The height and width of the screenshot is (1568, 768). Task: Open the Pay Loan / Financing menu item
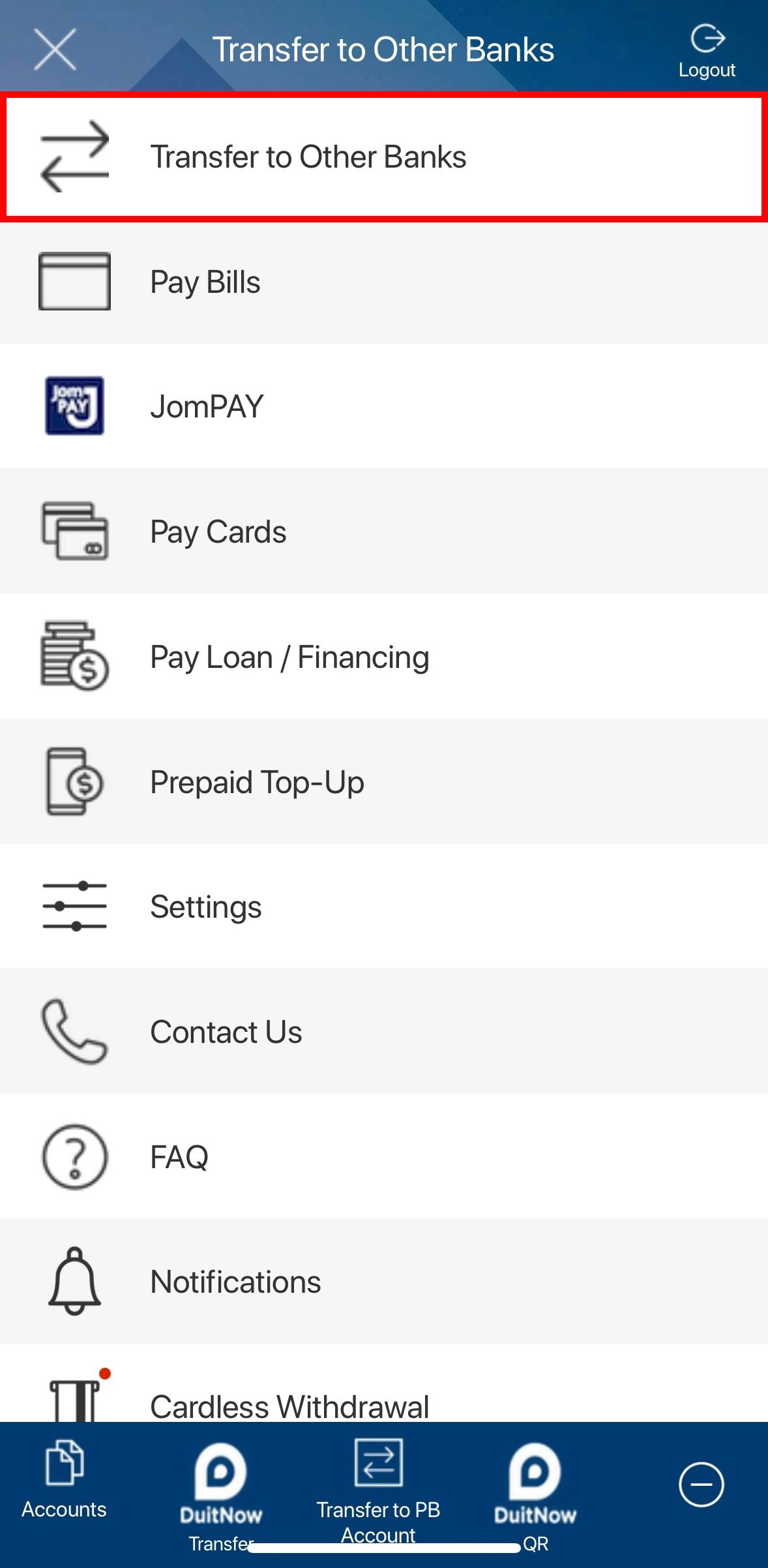[289, 656]
